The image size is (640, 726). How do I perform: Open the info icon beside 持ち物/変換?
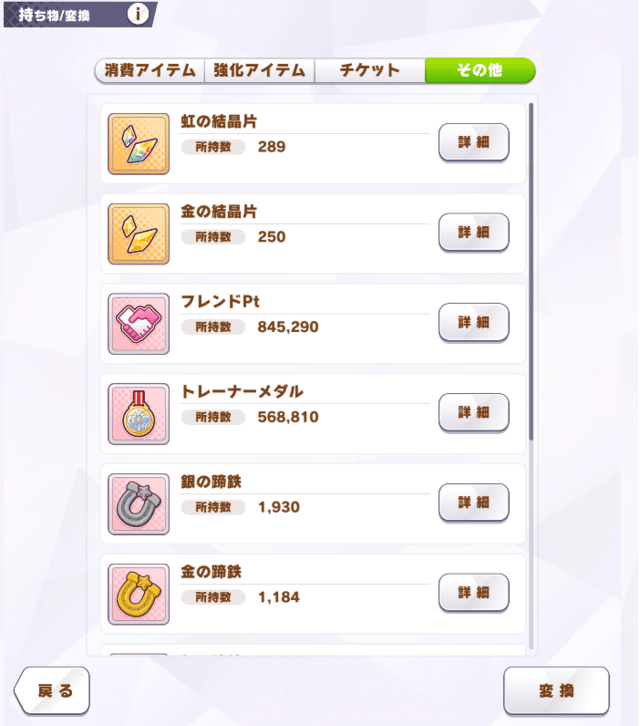click(137, 14)
